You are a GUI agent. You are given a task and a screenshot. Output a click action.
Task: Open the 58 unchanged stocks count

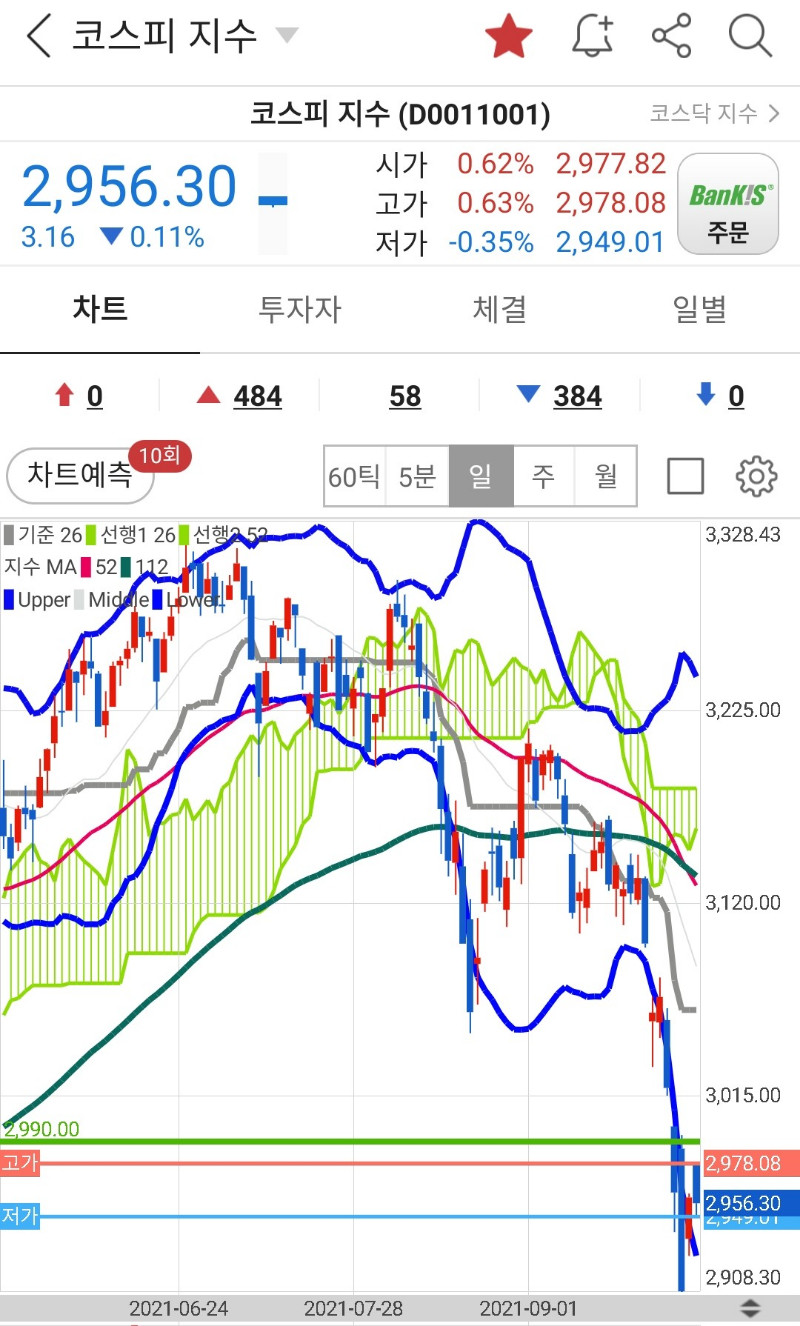point(405,397)
